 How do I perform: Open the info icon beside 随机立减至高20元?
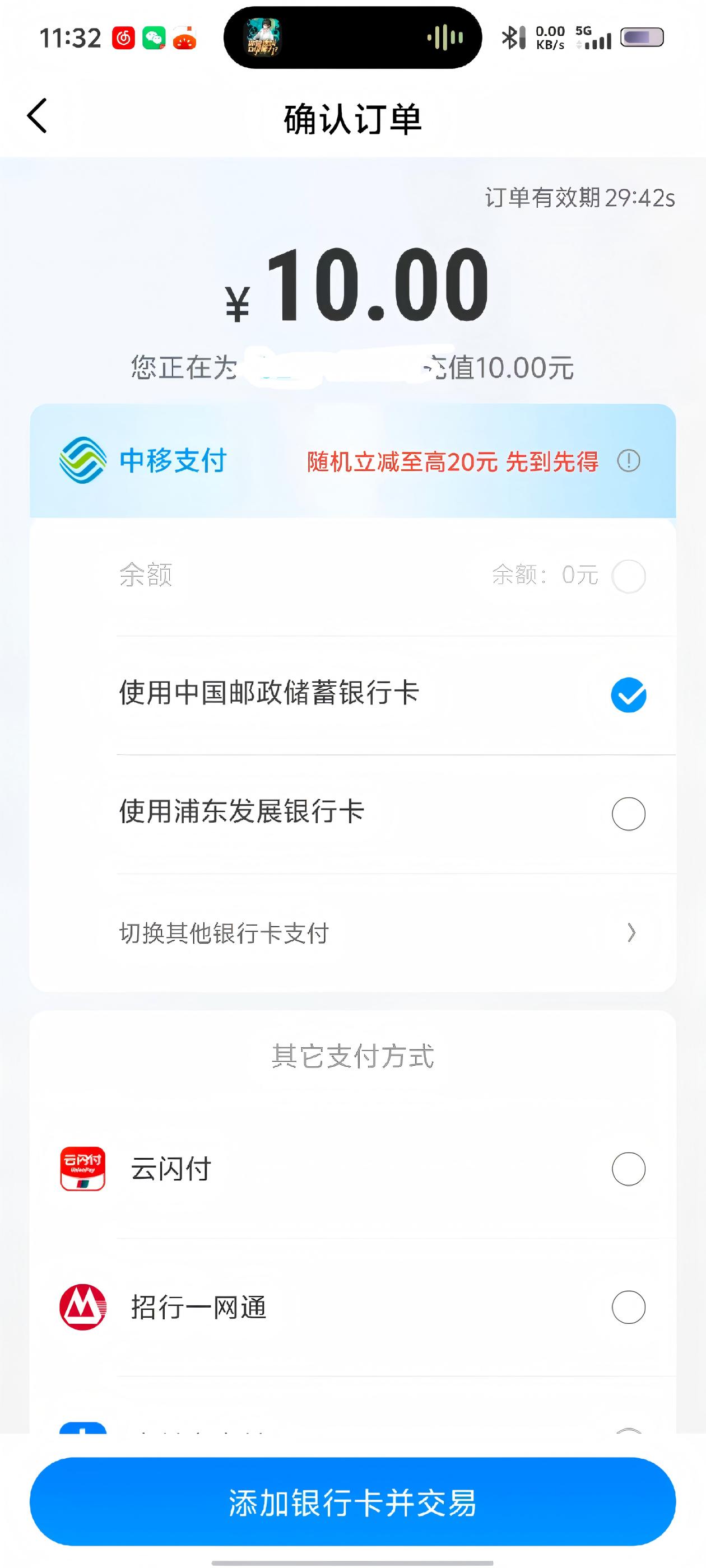click(x=628, y=461)
